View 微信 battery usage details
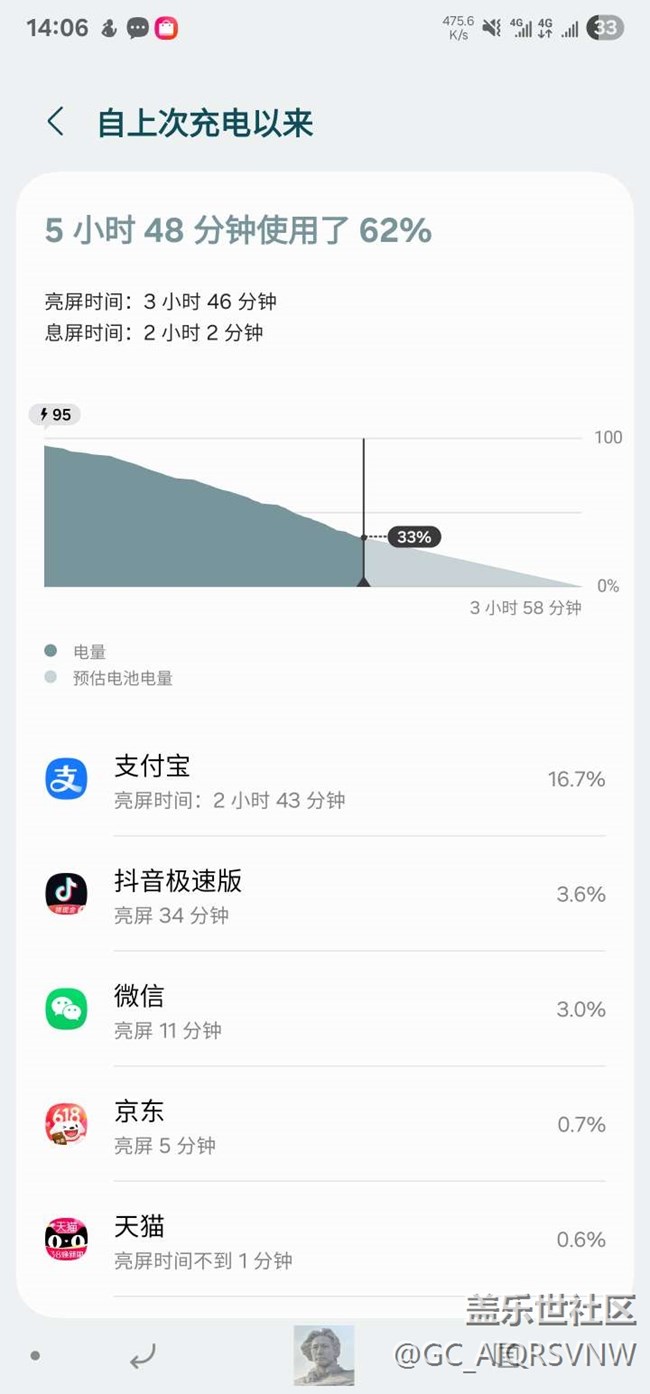 coord(325,1009)
